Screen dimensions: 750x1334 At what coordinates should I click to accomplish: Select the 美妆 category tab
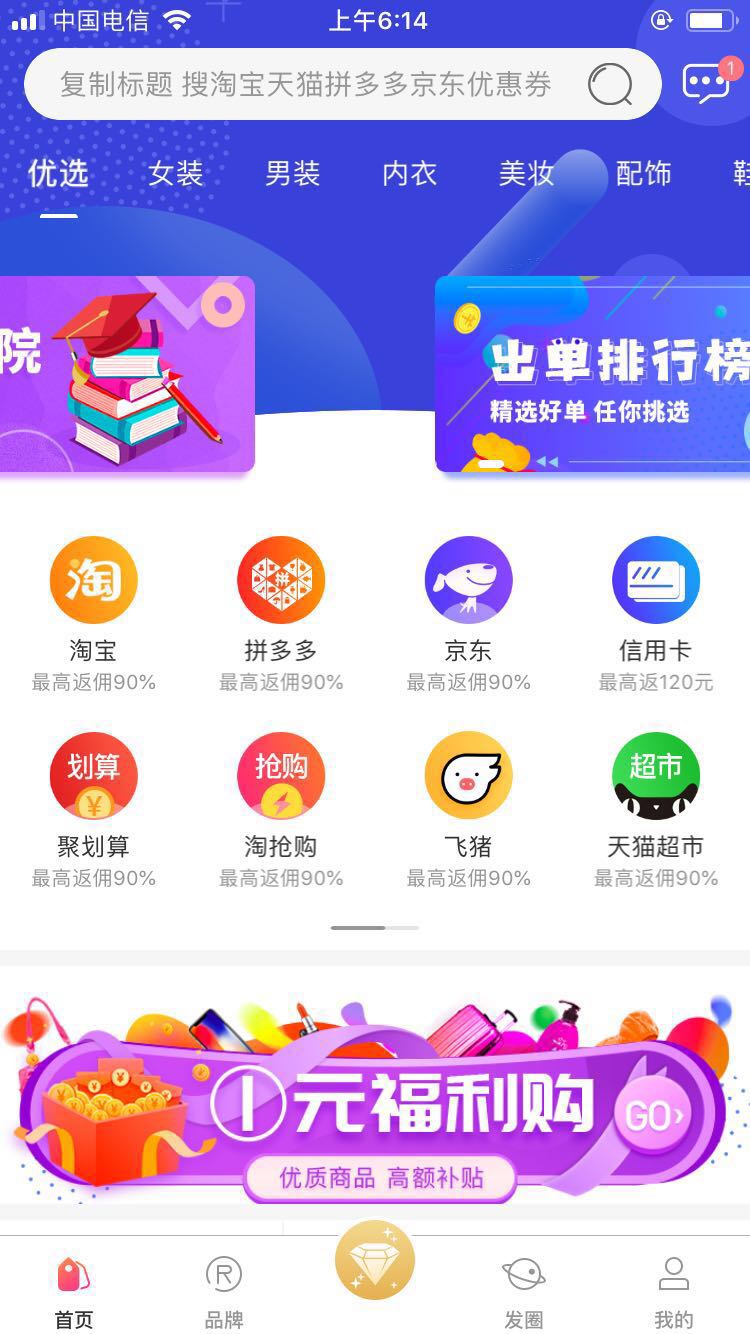[526, 174]
